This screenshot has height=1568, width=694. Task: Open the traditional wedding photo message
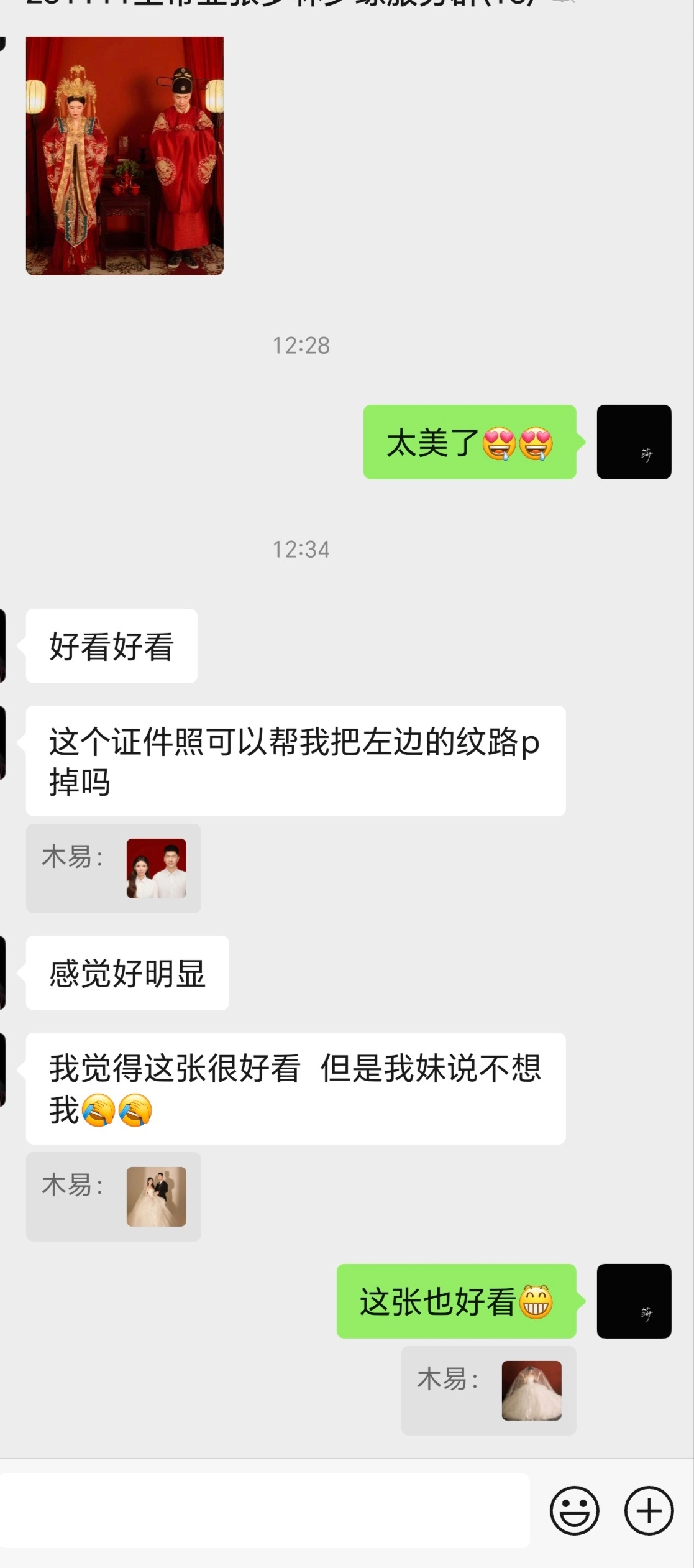pyautogui.click(x=124, y=155)
